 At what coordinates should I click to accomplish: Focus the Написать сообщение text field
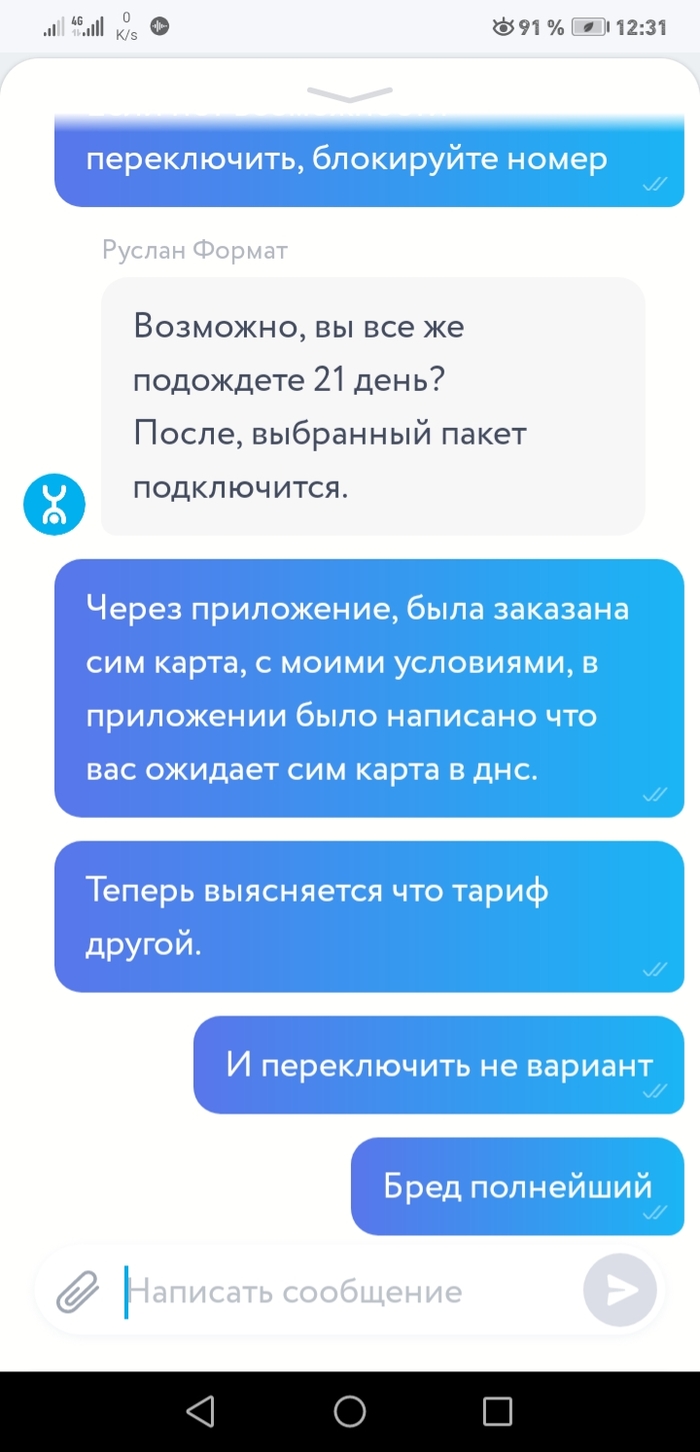coord(340,1291)
